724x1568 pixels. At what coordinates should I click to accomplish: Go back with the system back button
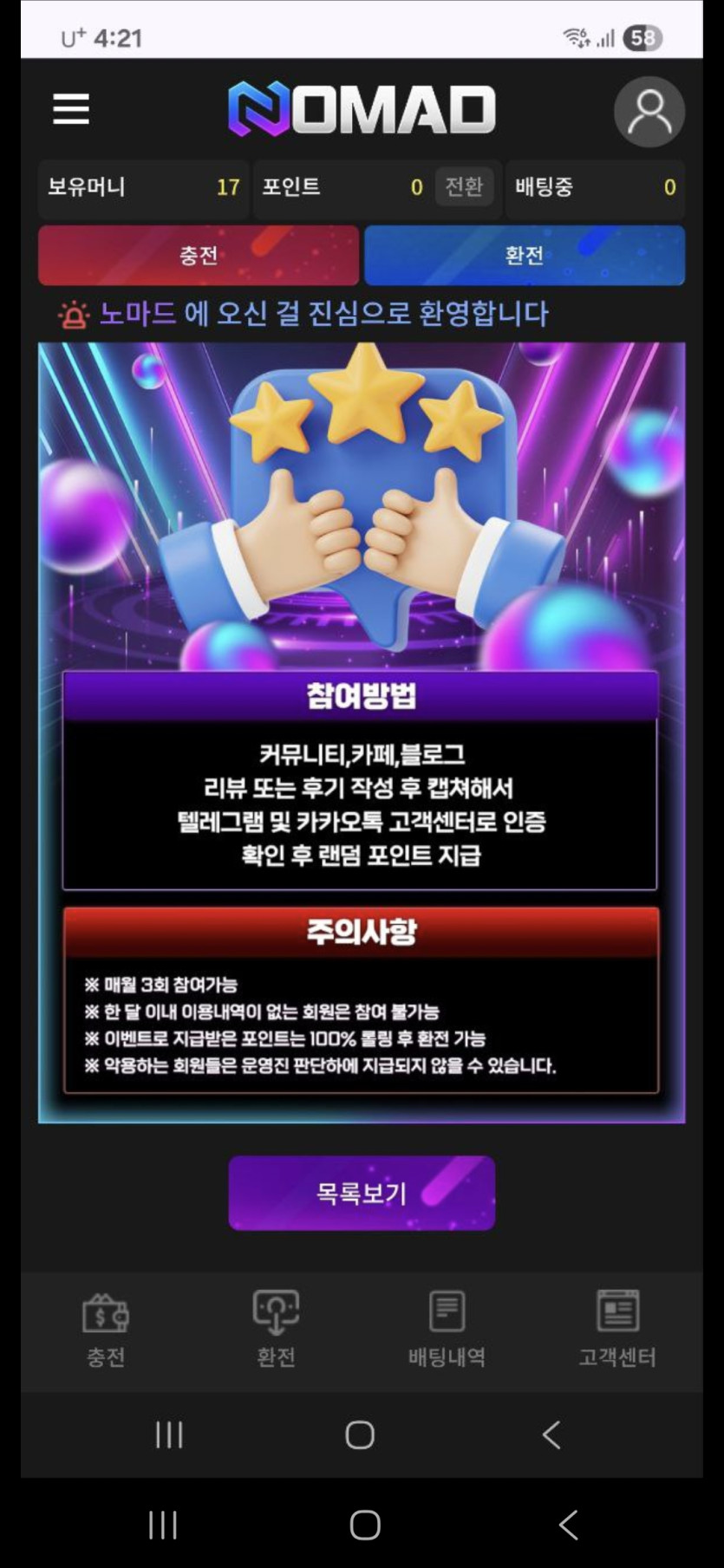568,1524
